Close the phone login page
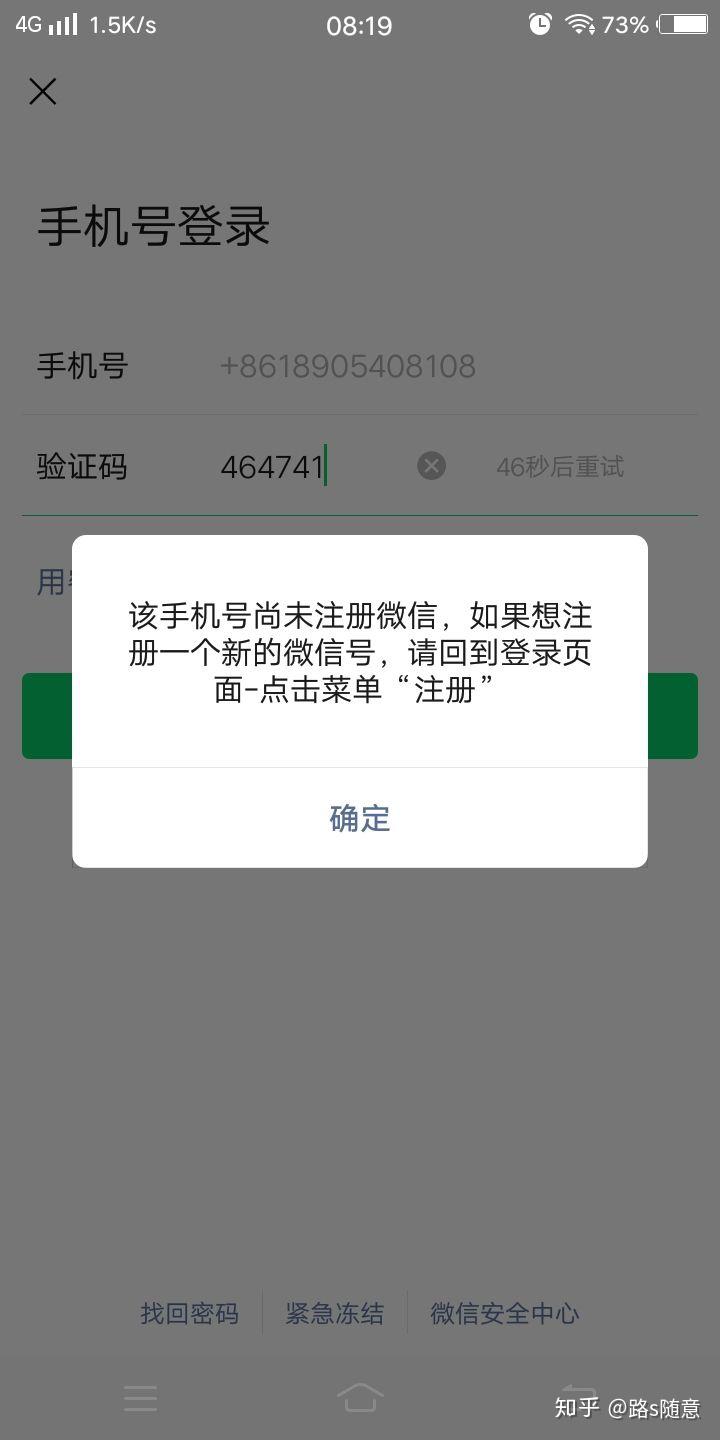 [43, 92]
